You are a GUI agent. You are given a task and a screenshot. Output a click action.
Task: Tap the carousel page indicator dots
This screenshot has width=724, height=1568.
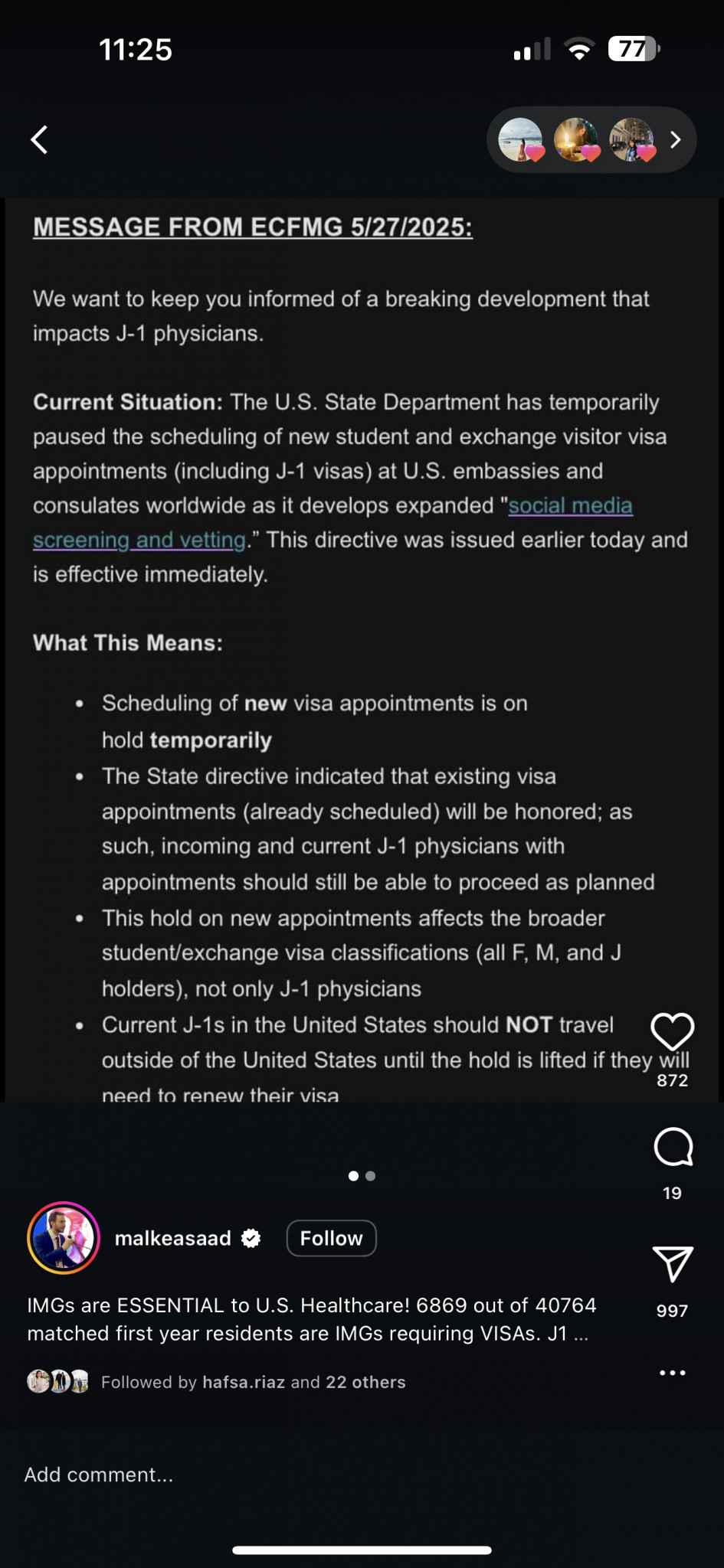(362, 1176)
